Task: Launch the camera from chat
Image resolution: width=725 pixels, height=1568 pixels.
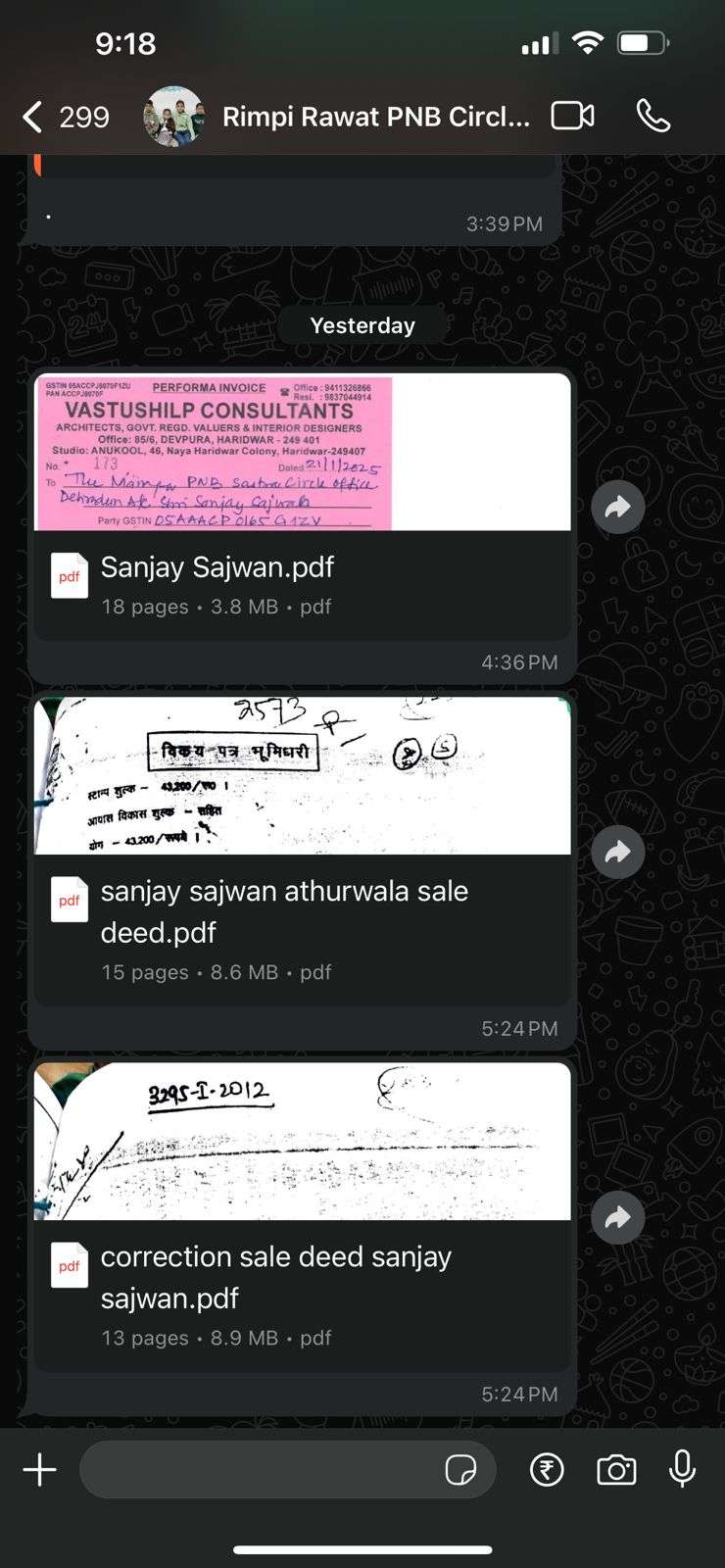Action: [x=616, y=1470]
